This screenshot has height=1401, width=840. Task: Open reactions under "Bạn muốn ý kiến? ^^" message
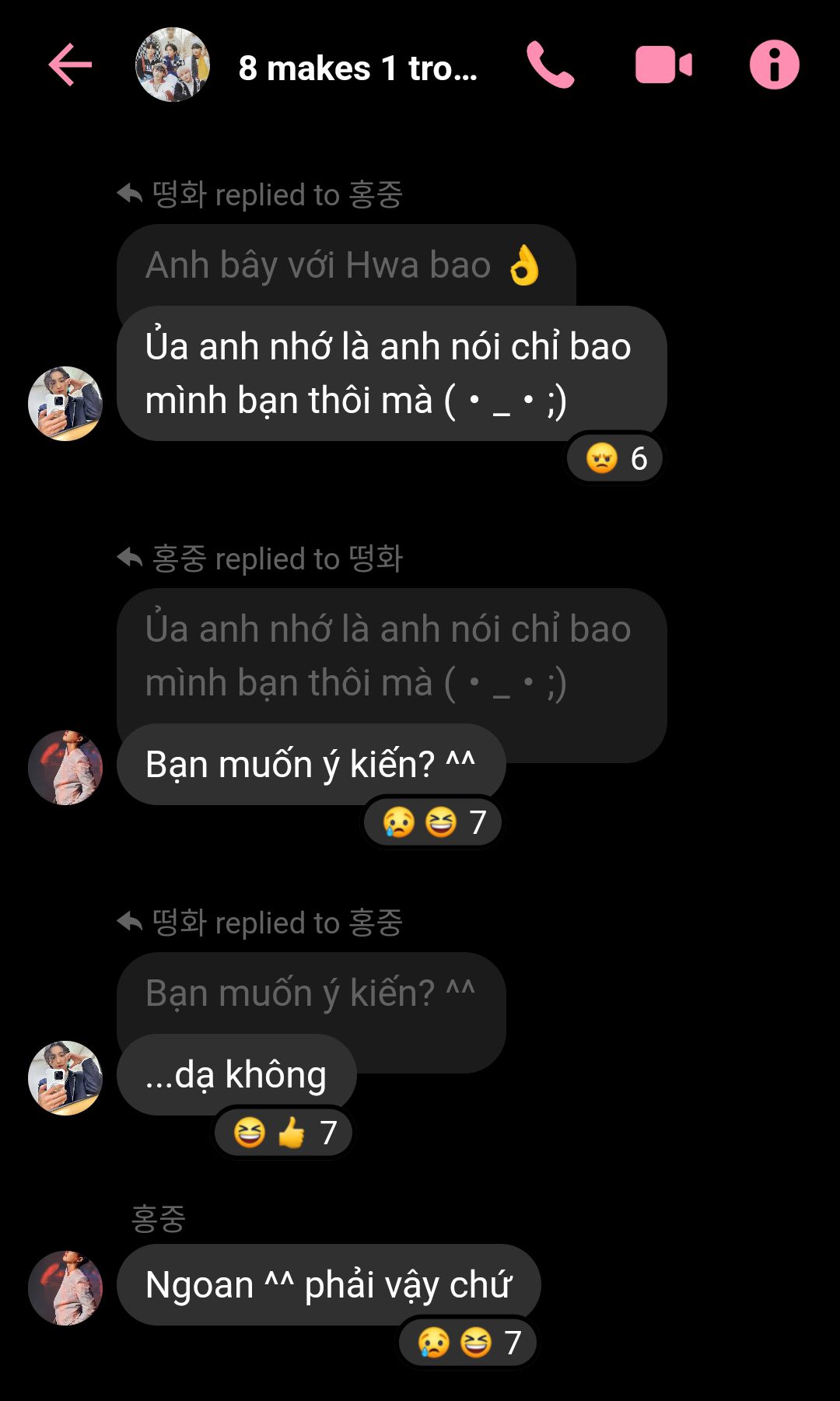click(x=433, y=822)
